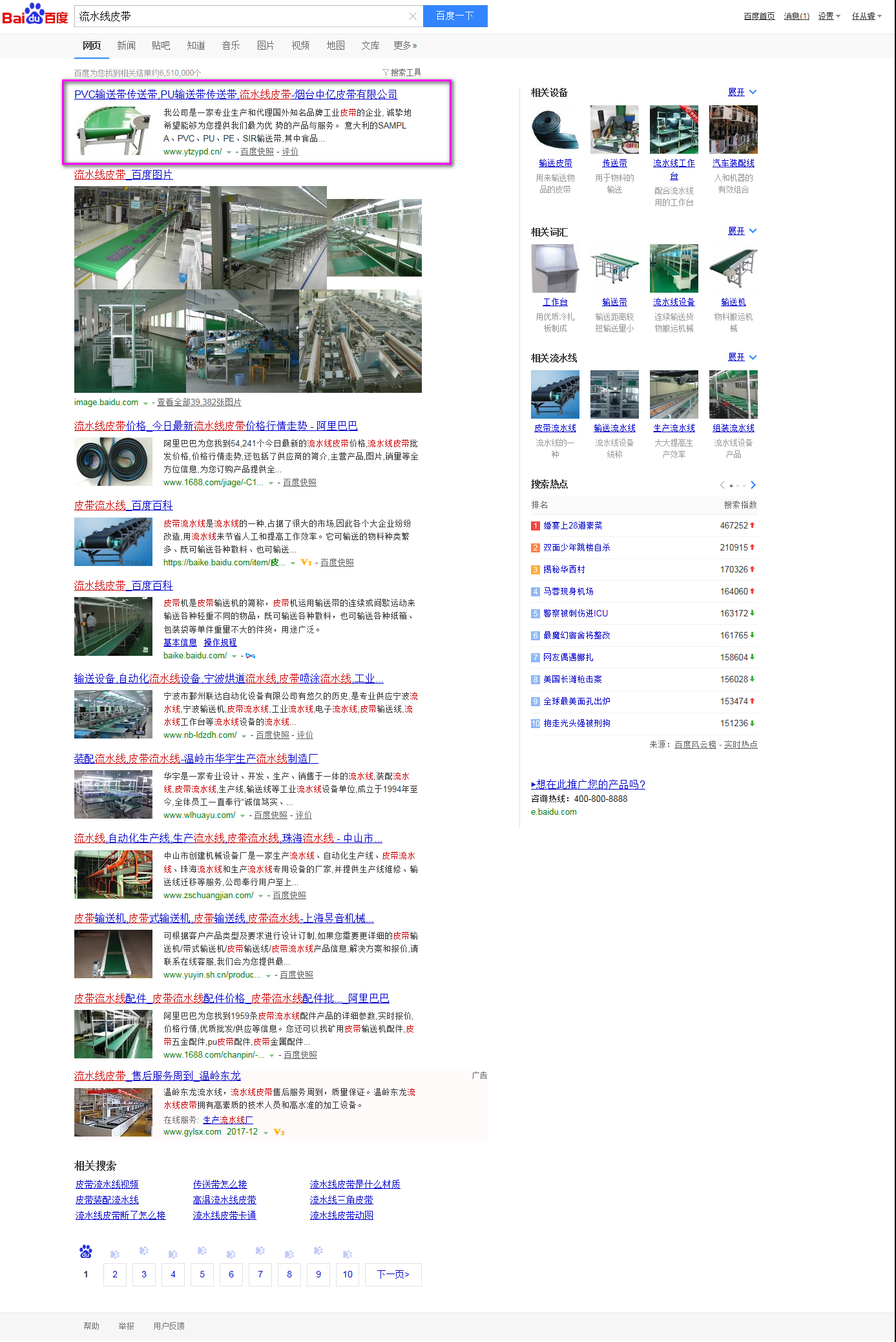Screen dimensions: 896x1342
Task: Show next page of 搜索热点
Action: coord(753,485)
